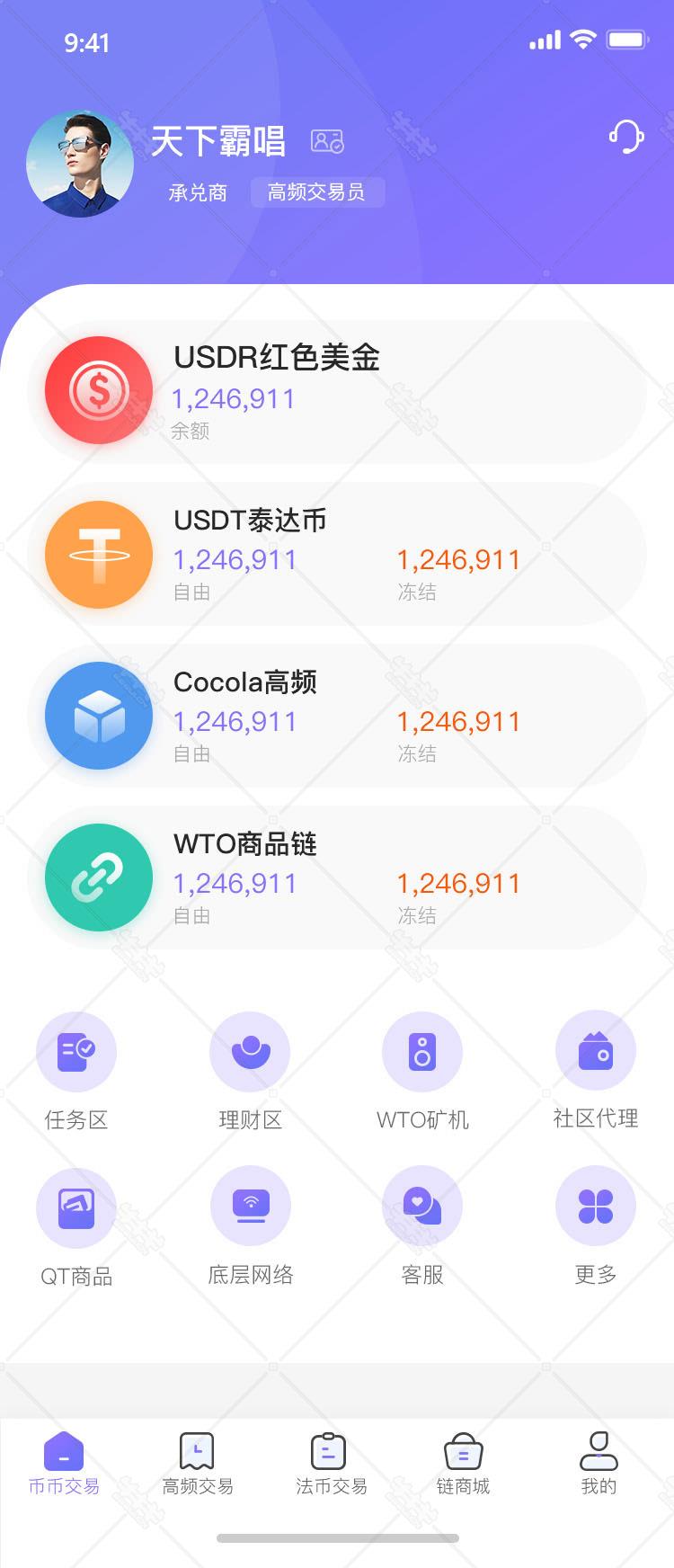Open 理财区 finance zone
This screenshot has width=674, height=1568.
pyautogui.click(x=250, y=1052)
